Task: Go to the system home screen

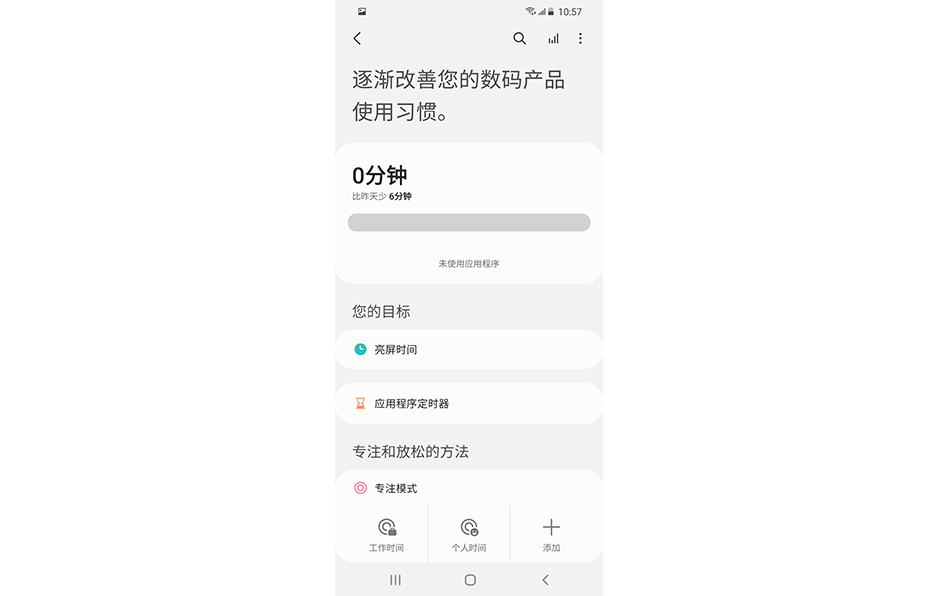Action: [470, 580]
